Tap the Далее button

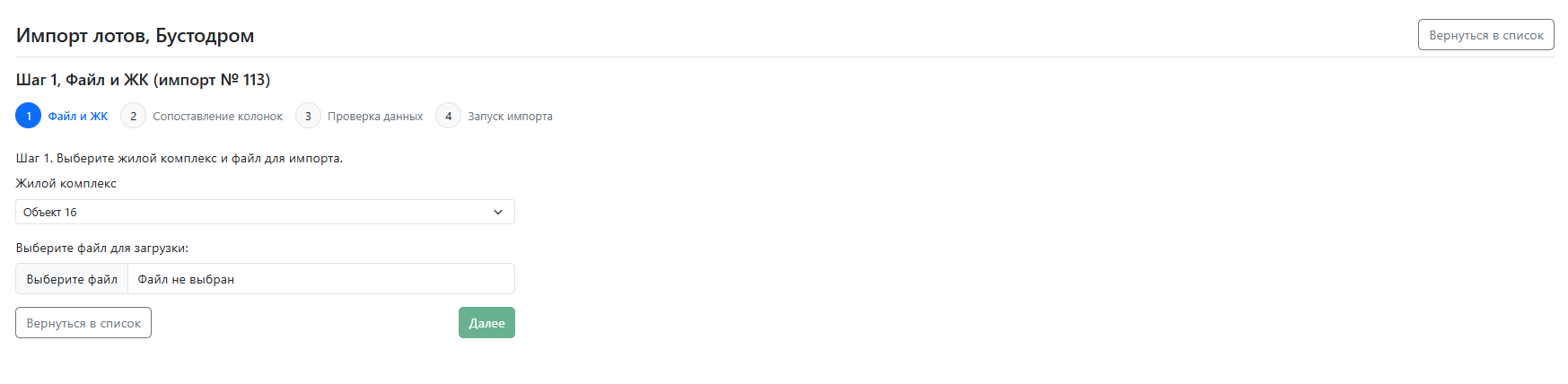click(x=486, y=323)
